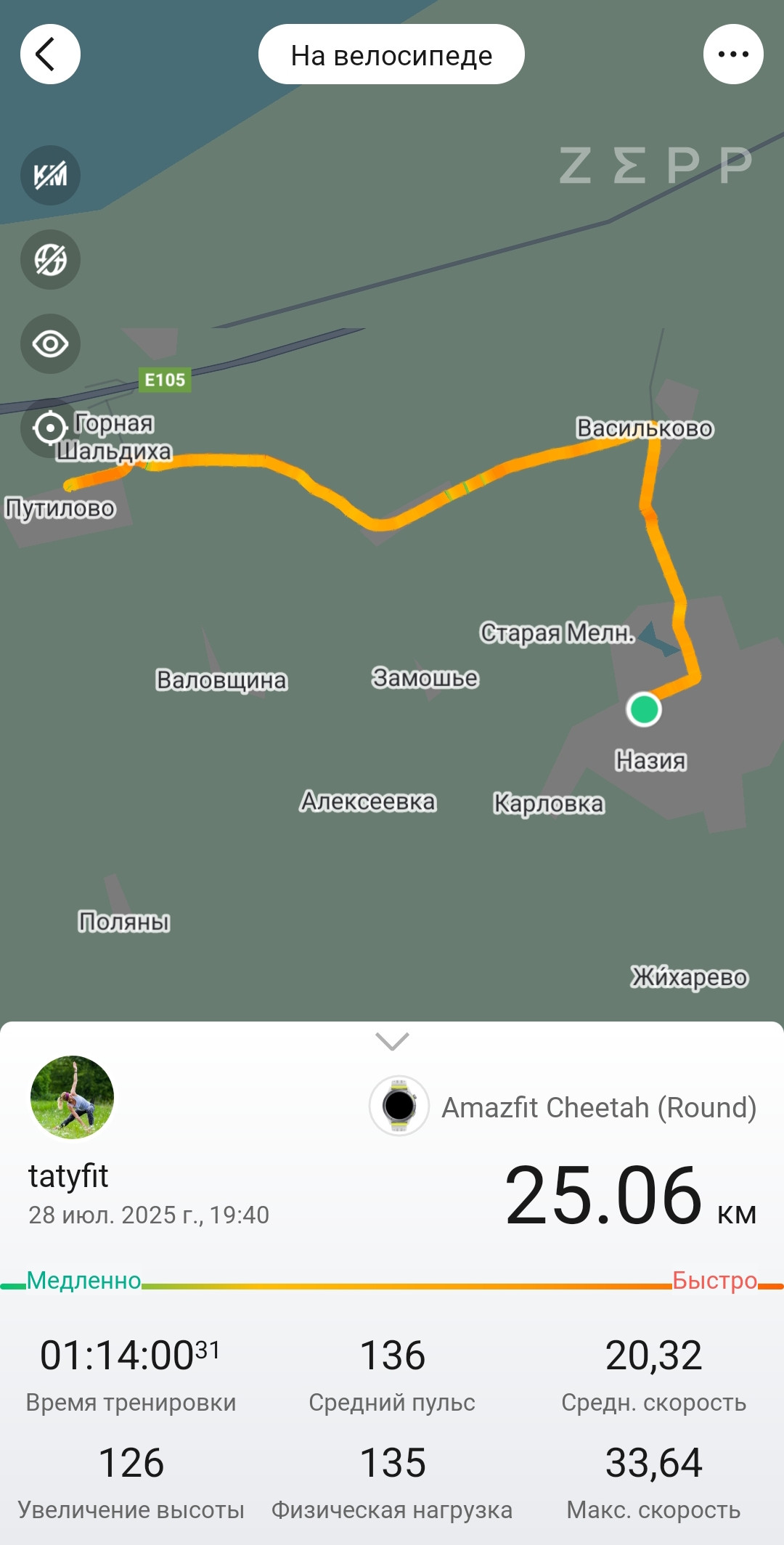Collapse the workout summary panel chevron
This screenshot has height=1545, width=784.
click(392, 1041)
